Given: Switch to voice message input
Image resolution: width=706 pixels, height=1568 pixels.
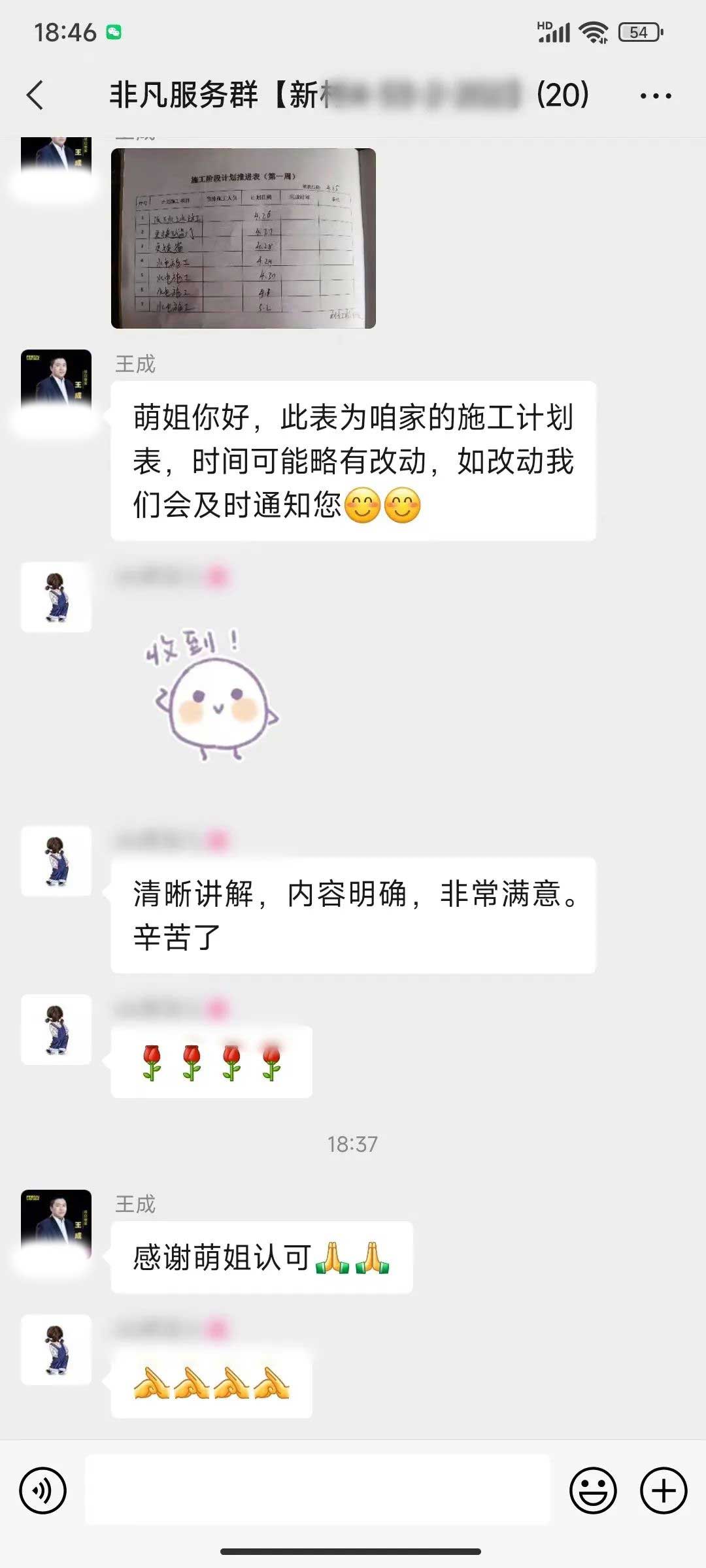Looking at the screenshot, I should (x=43, y=1490).
